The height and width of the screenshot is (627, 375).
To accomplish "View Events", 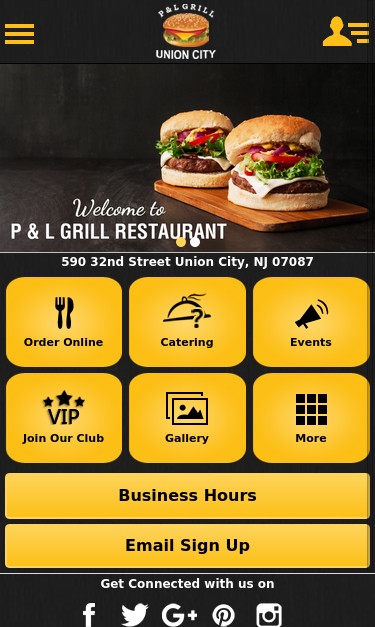I will 311,322.
